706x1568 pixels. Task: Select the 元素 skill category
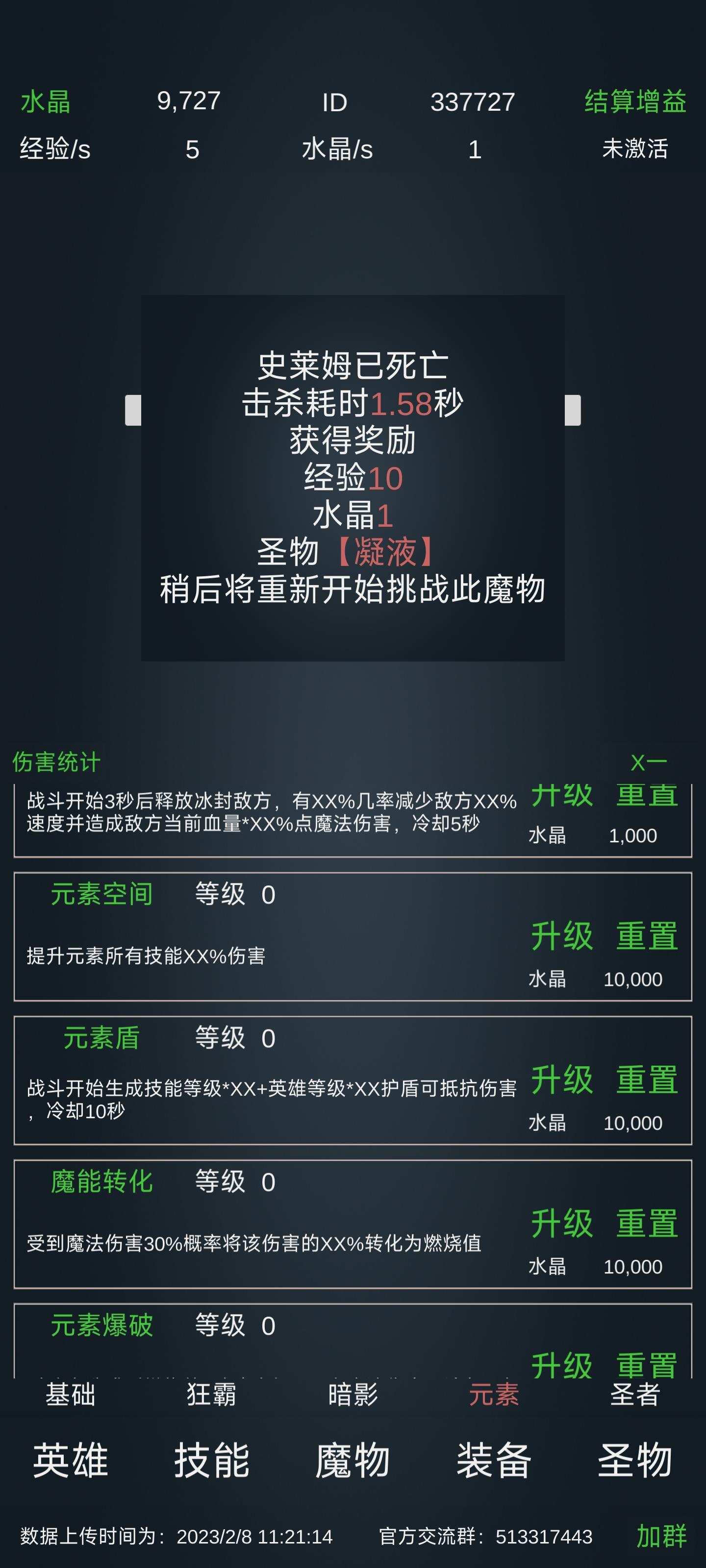click(493, 1394)
